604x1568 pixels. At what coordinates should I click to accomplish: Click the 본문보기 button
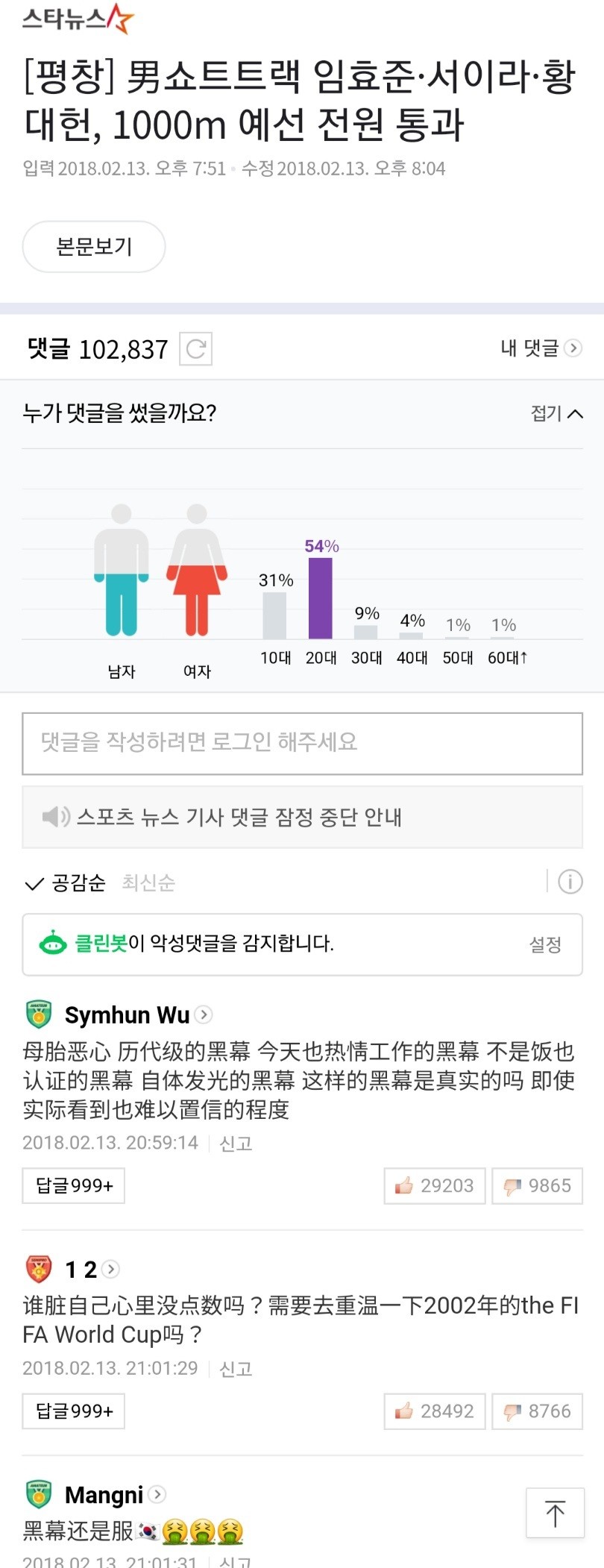click(94, 246)
